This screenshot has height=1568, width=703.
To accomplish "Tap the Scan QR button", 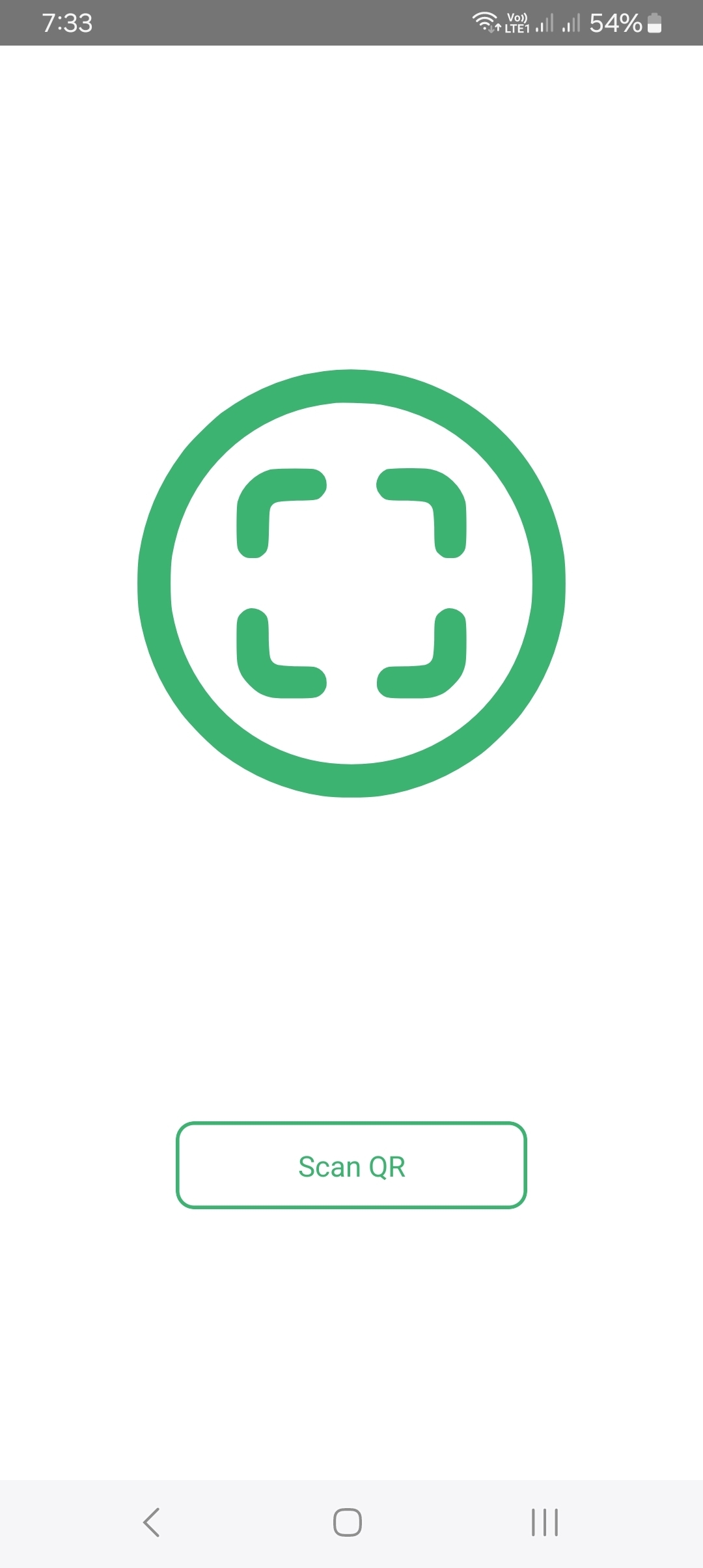I will pyautogui.click(x=351, y=1166).
